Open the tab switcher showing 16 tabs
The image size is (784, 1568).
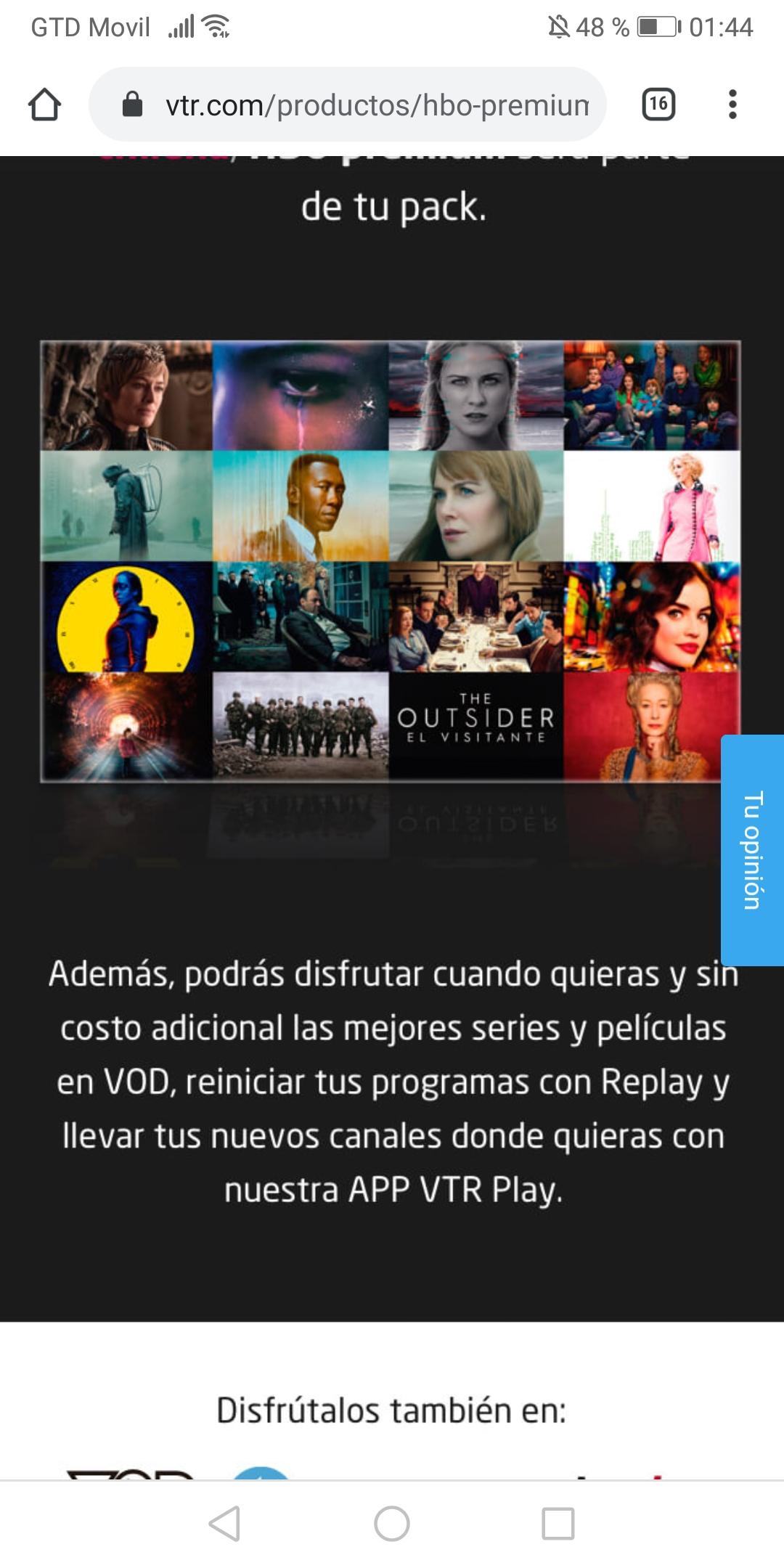click(x=658, y=105)
